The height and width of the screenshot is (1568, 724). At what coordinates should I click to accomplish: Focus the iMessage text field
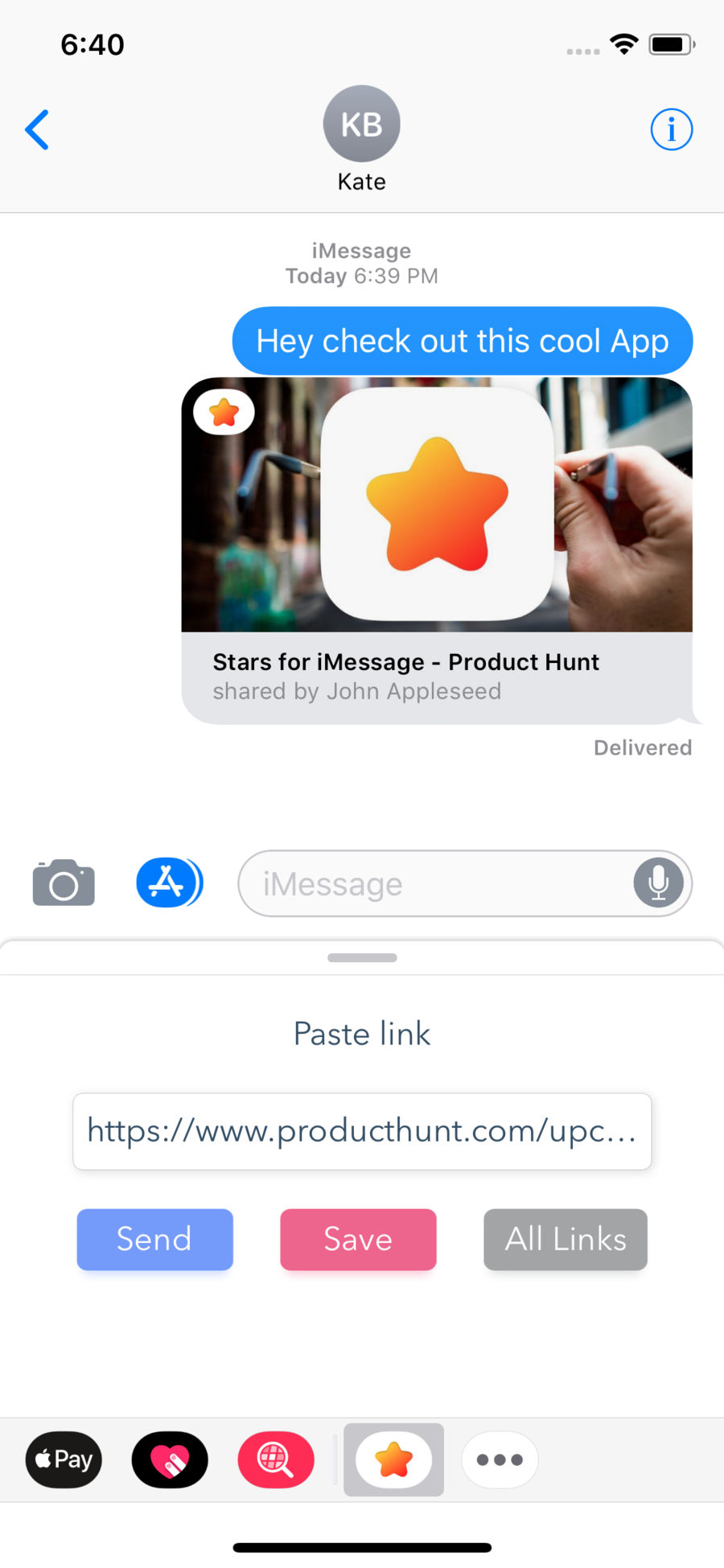434,884
